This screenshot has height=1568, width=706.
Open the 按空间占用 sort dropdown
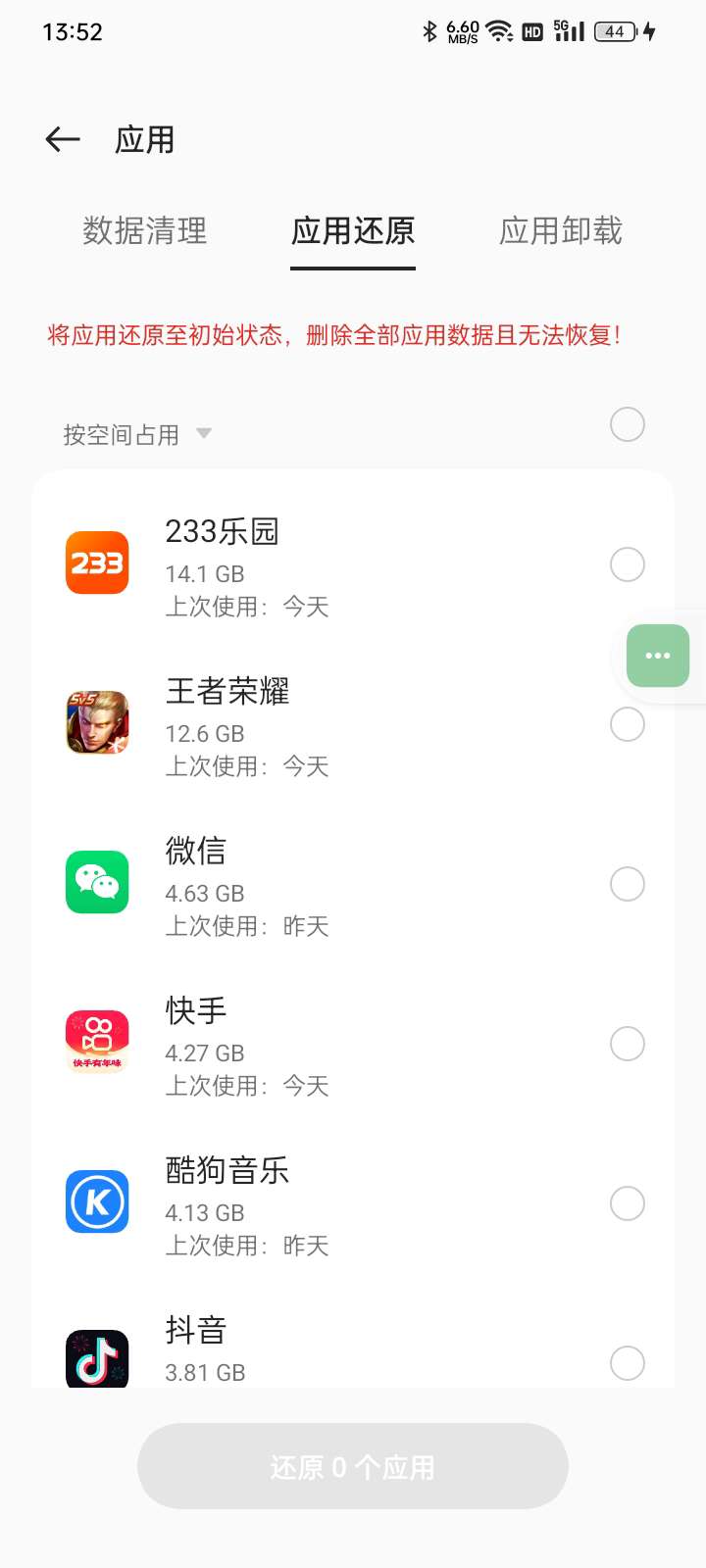tap(137, 434)
